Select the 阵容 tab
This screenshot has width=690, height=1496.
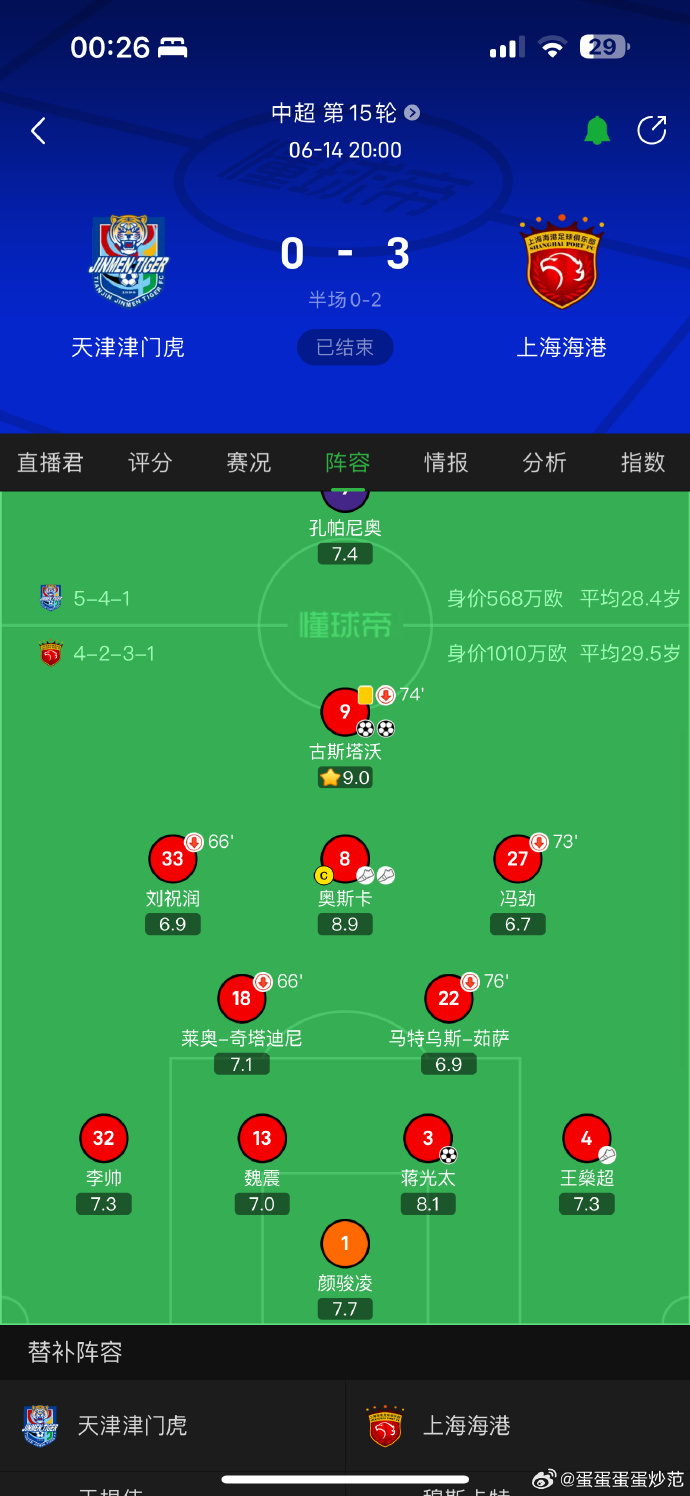pos(347,462)
